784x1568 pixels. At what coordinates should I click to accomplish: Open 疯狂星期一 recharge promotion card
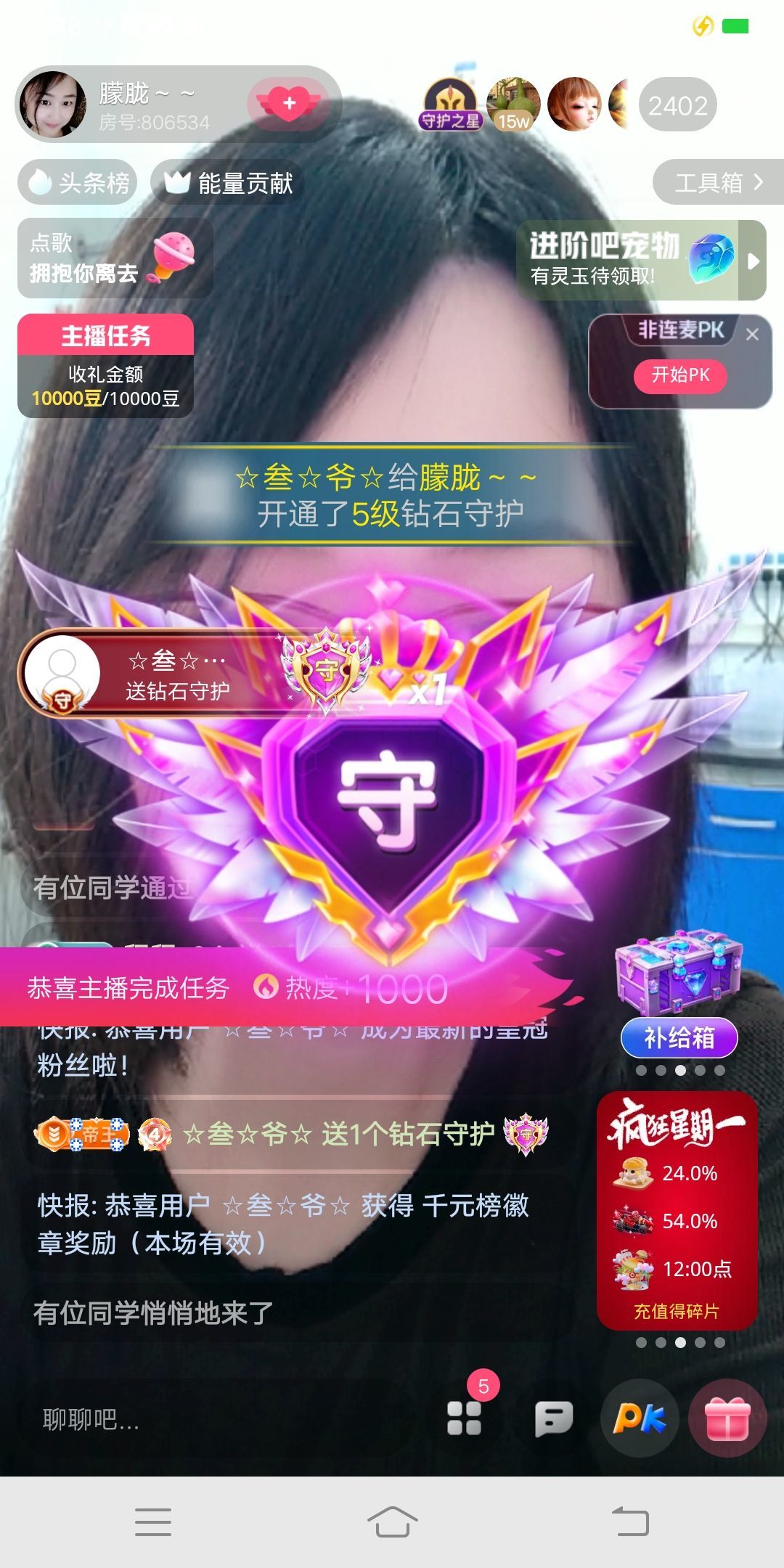(x=677, y=1209)
